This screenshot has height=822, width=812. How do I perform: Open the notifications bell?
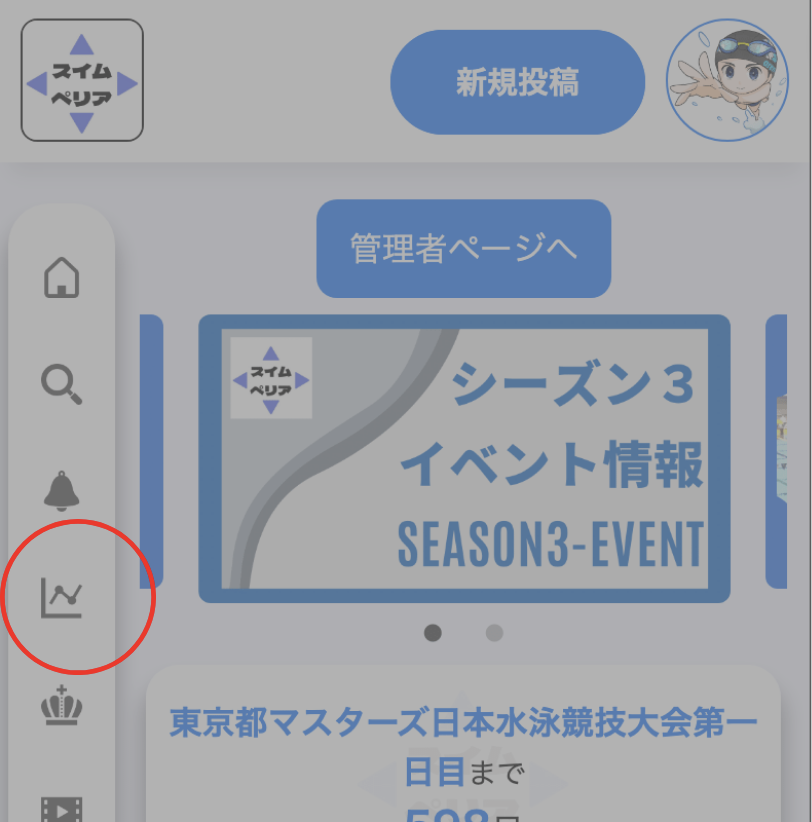click(x=62, y=490)
